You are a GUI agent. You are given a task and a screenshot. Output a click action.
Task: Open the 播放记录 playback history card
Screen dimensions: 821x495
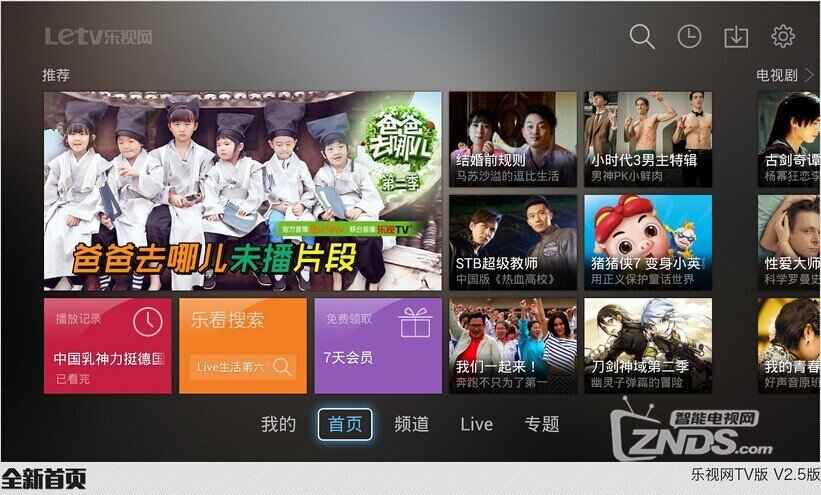coord(107,345)
